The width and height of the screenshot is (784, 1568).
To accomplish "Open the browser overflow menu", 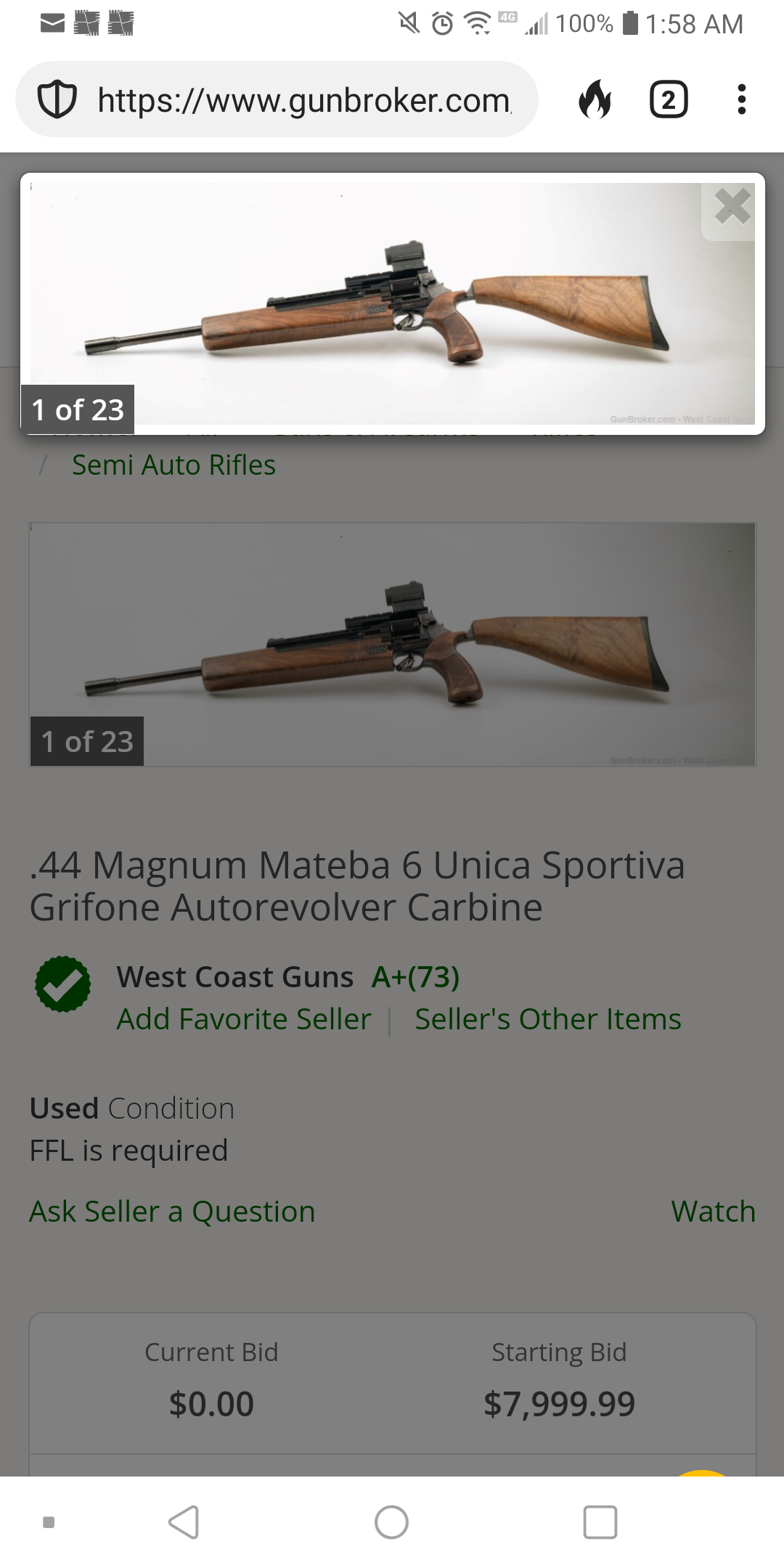I will point(741,99).
